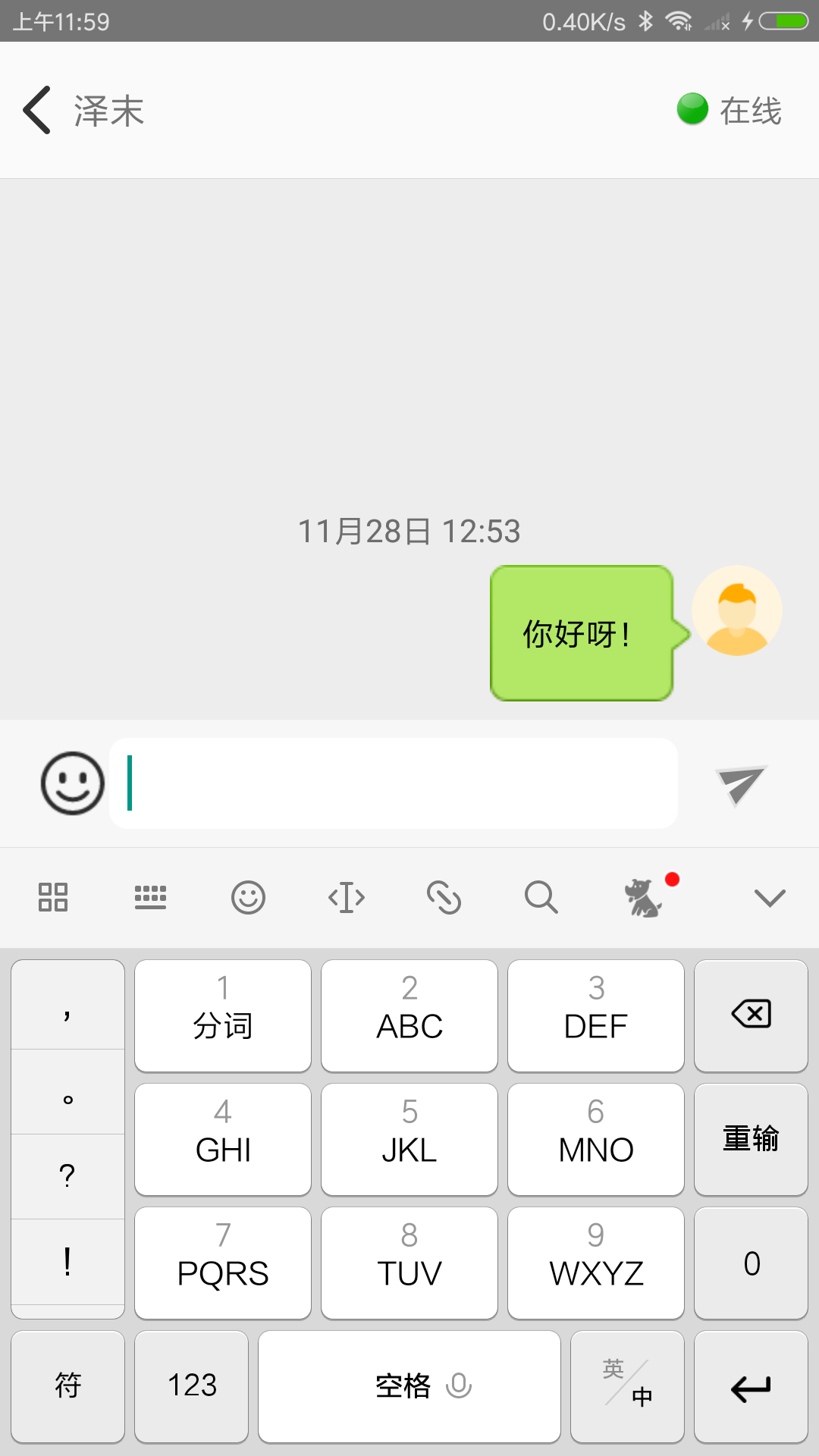Image resolution: width=819 pixels, height=1456 pixels.
Task: Tap the 符 symbols key
Action: click(x=67, y=1386)
